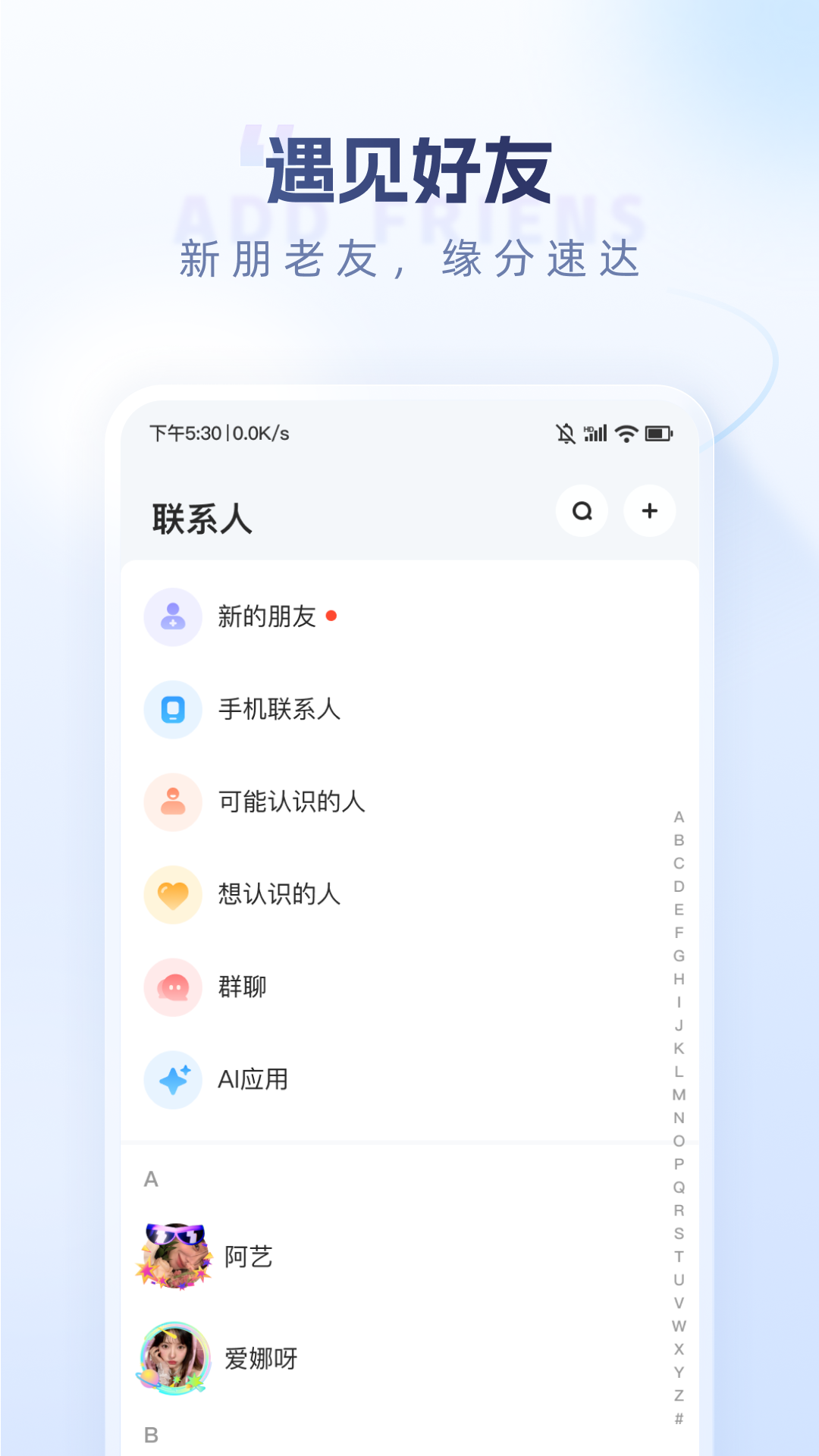Select the heart icon for 想认识的人
Screen dimensions: 819x1456
click(x=173, y=895)
